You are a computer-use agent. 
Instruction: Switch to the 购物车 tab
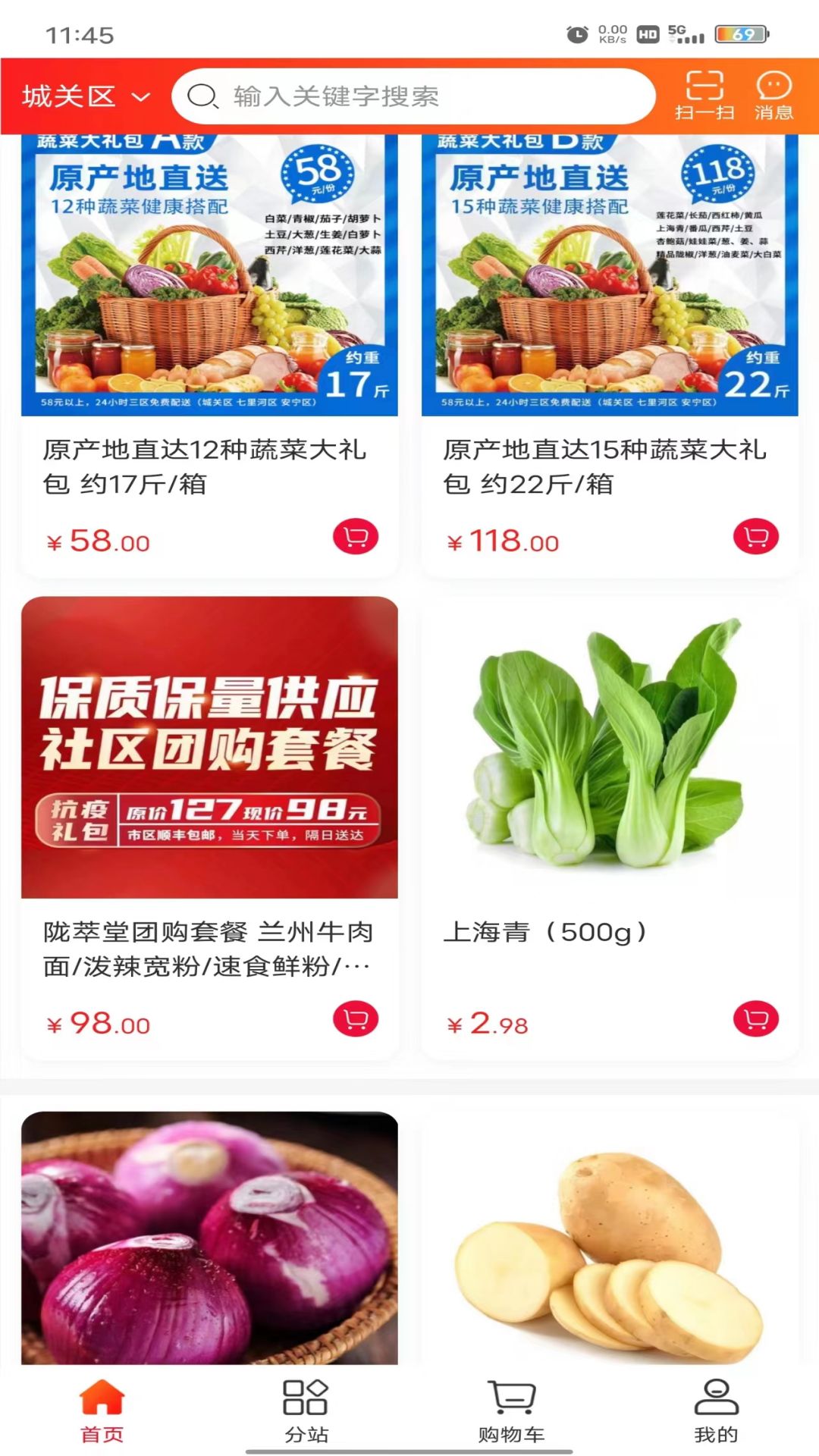(512, 1410)
